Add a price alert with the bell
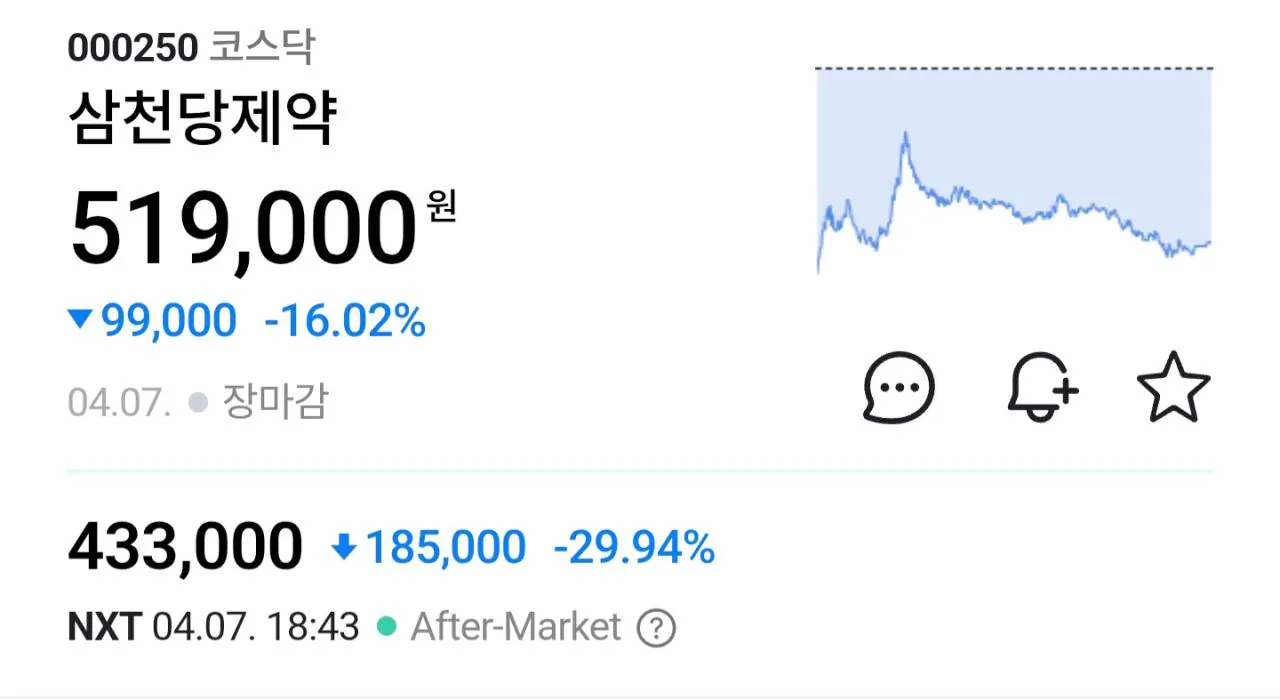Image resolution: width=1280 pixels, height=700 pixels. tap(1041, 387)
